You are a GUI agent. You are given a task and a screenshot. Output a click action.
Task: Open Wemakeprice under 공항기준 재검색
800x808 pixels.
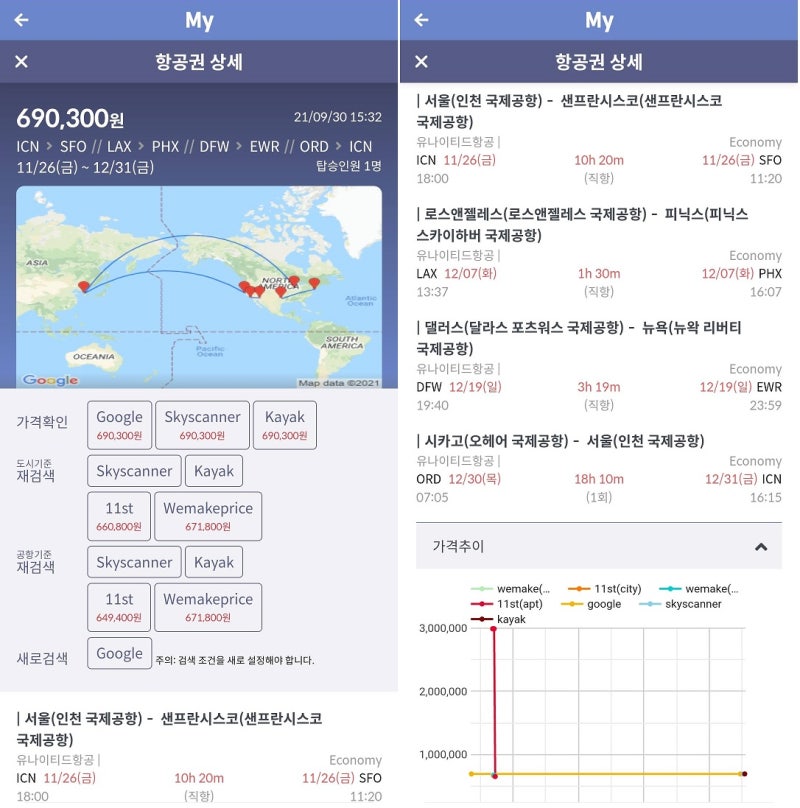(x=208, y=607)
